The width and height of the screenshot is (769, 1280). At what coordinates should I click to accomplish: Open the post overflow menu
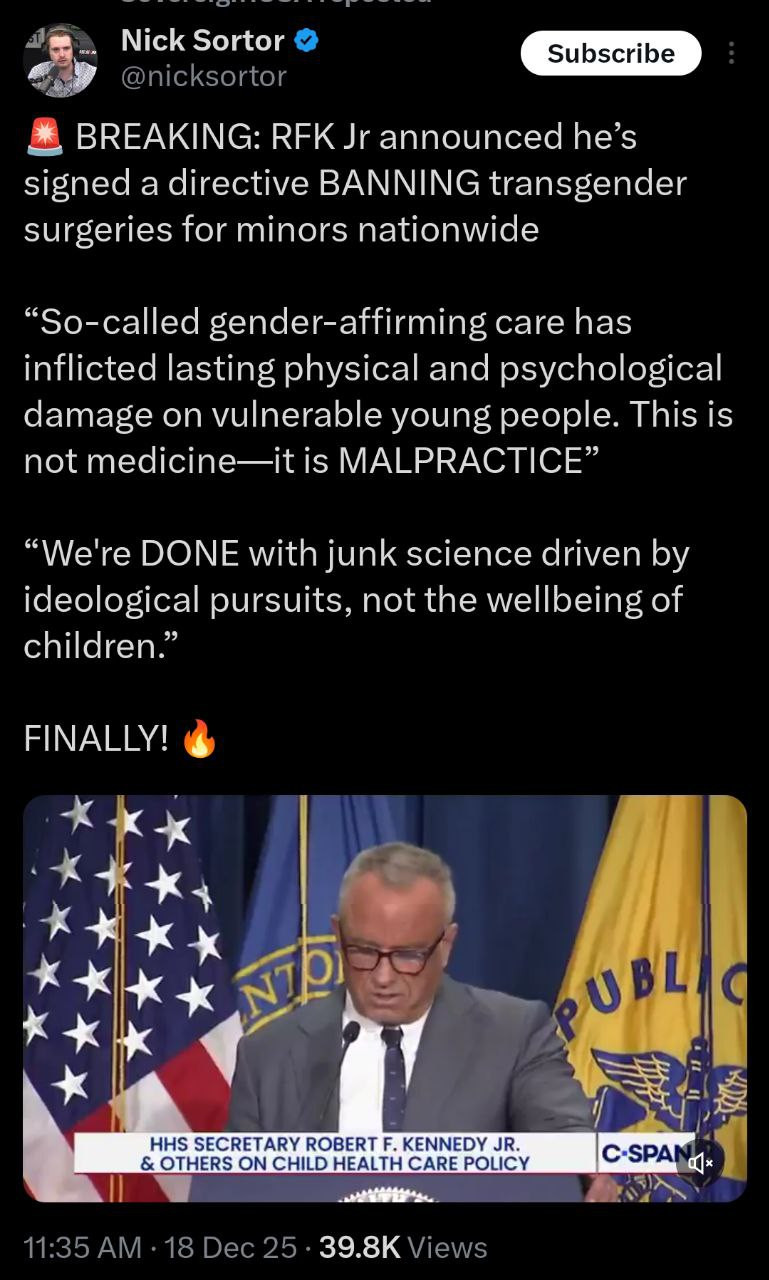(732, 53)
